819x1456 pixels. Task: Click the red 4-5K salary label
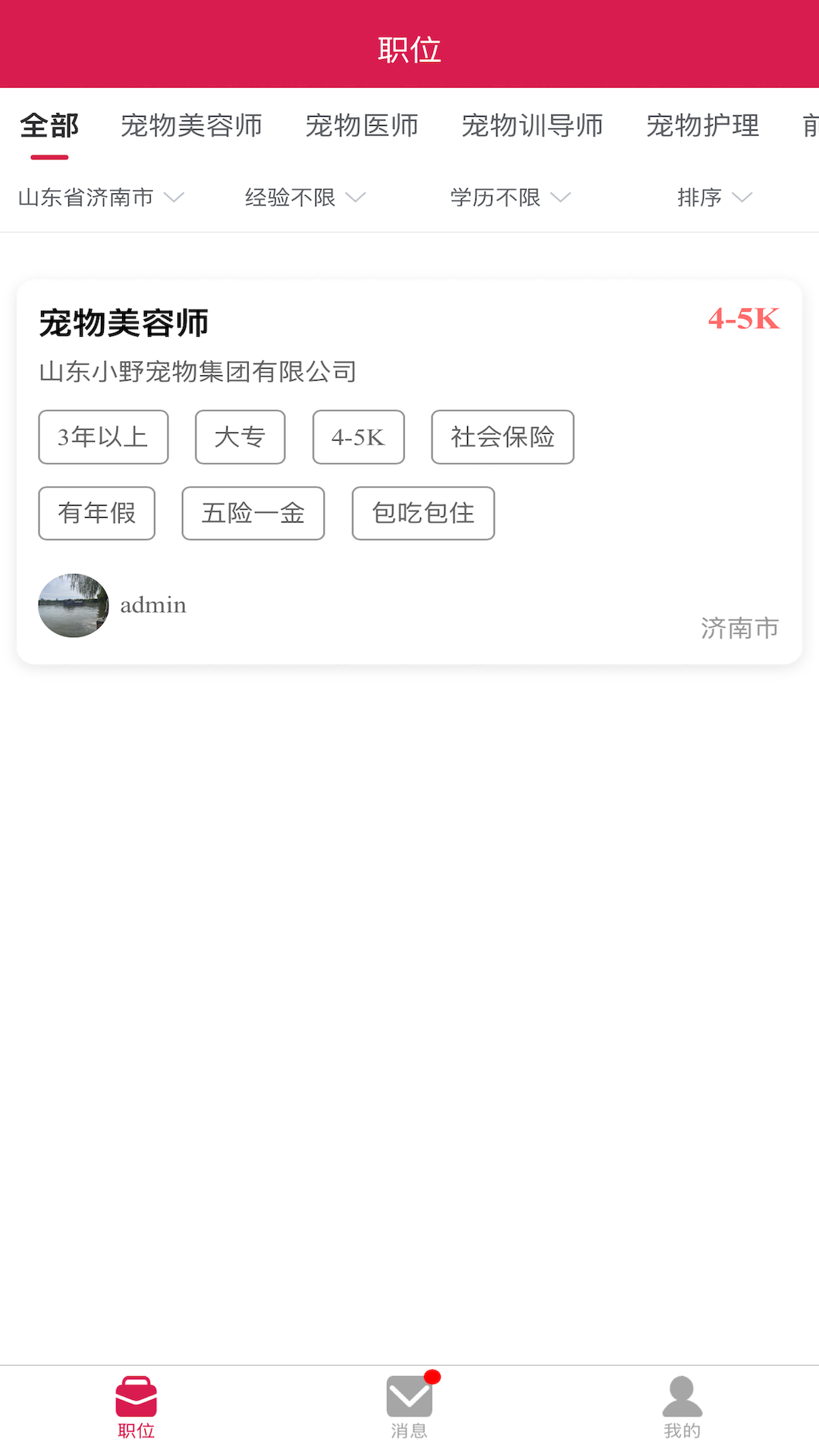tap(744, 319)
